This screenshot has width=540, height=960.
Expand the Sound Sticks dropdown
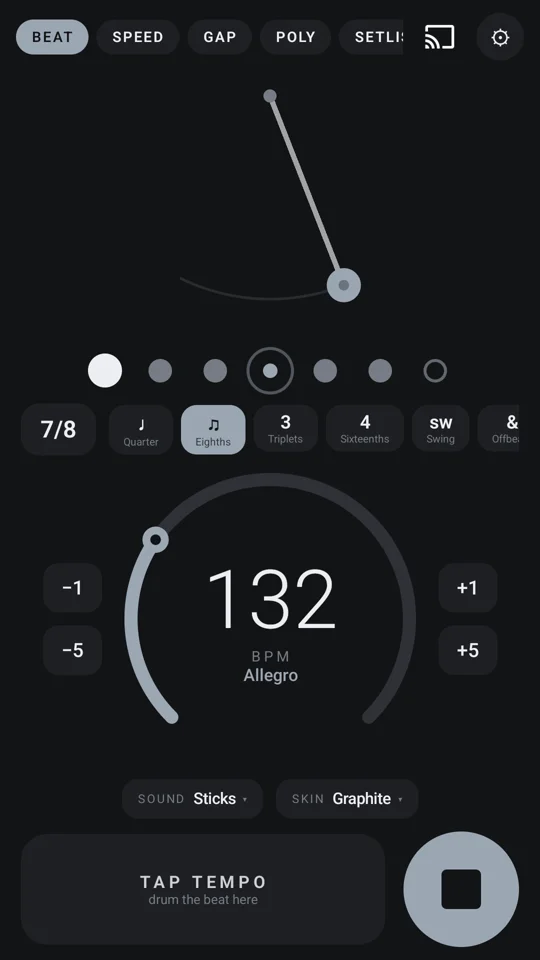(x=192, y=799)
